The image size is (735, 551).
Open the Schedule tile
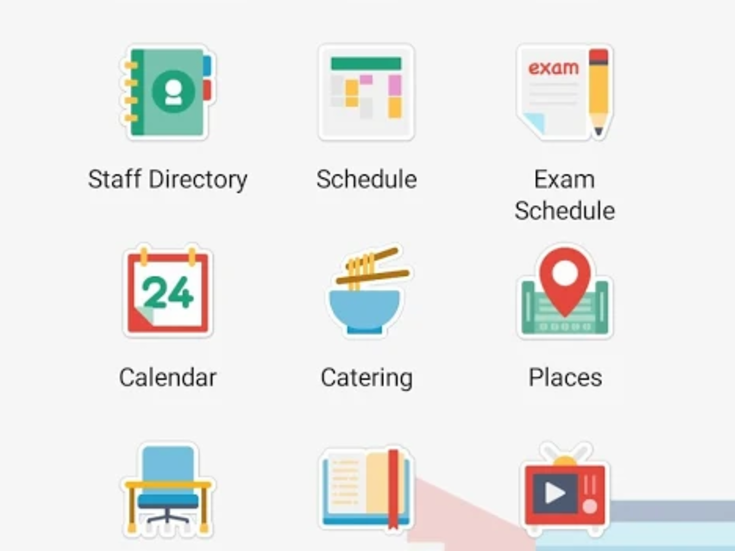(x=366, y=93)
